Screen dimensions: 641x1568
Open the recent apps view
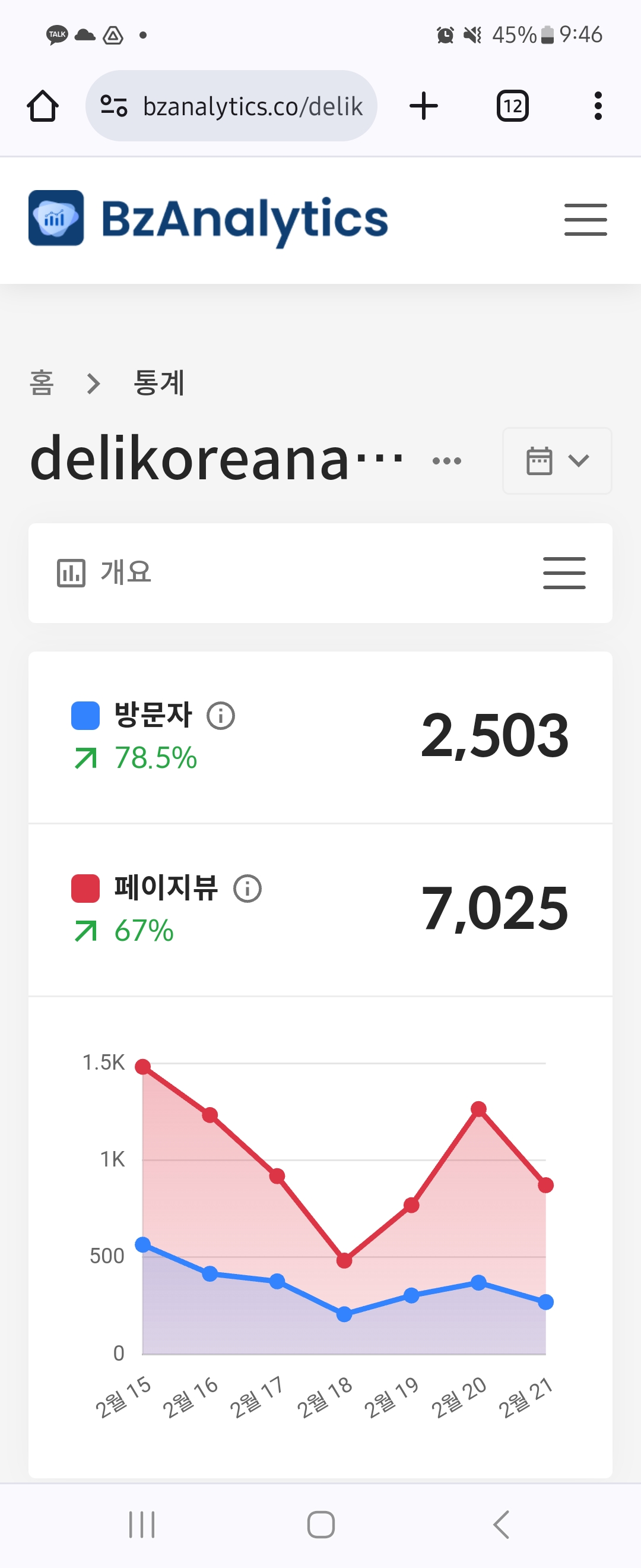142,1525
